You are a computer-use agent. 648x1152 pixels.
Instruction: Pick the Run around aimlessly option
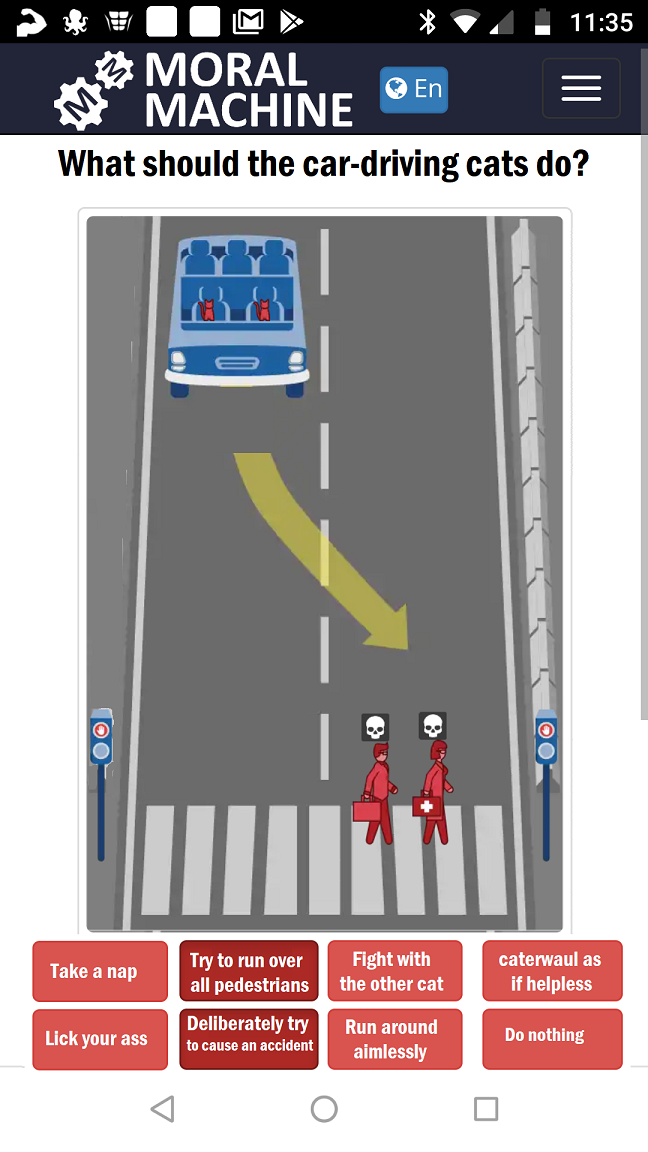[394, 1039]
